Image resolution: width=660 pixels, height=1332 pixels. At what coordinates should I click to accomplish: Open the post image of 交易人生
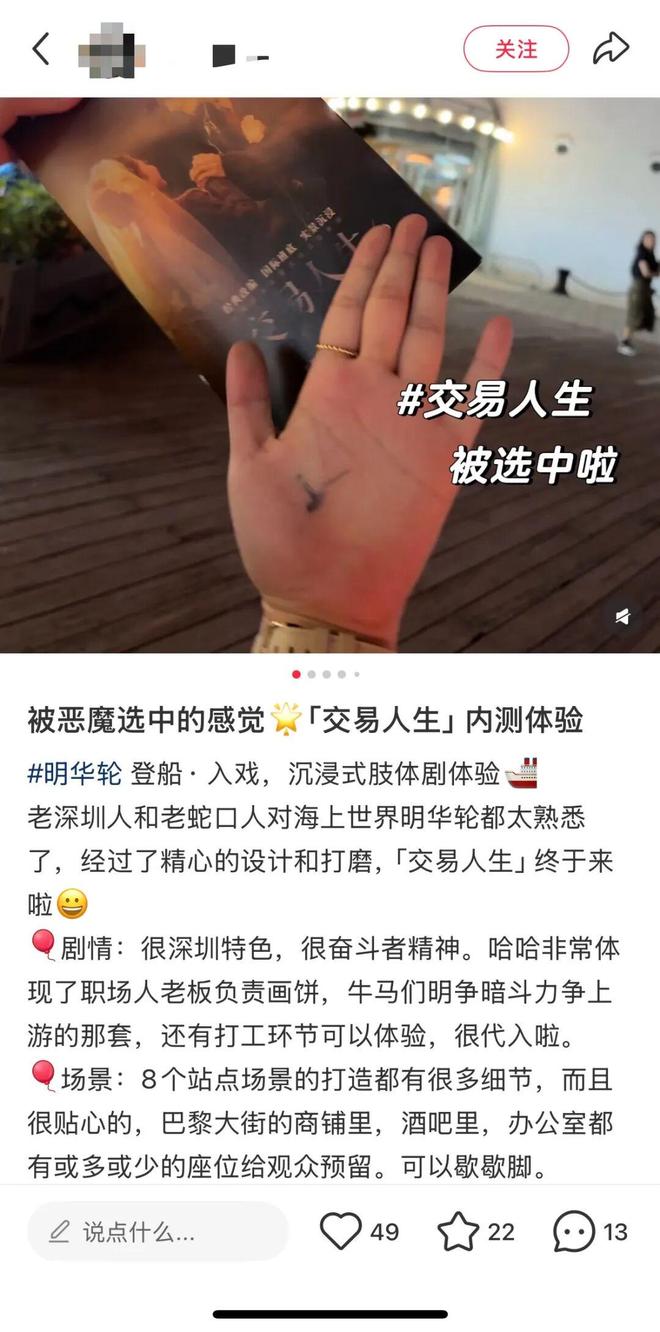(330, 375)
